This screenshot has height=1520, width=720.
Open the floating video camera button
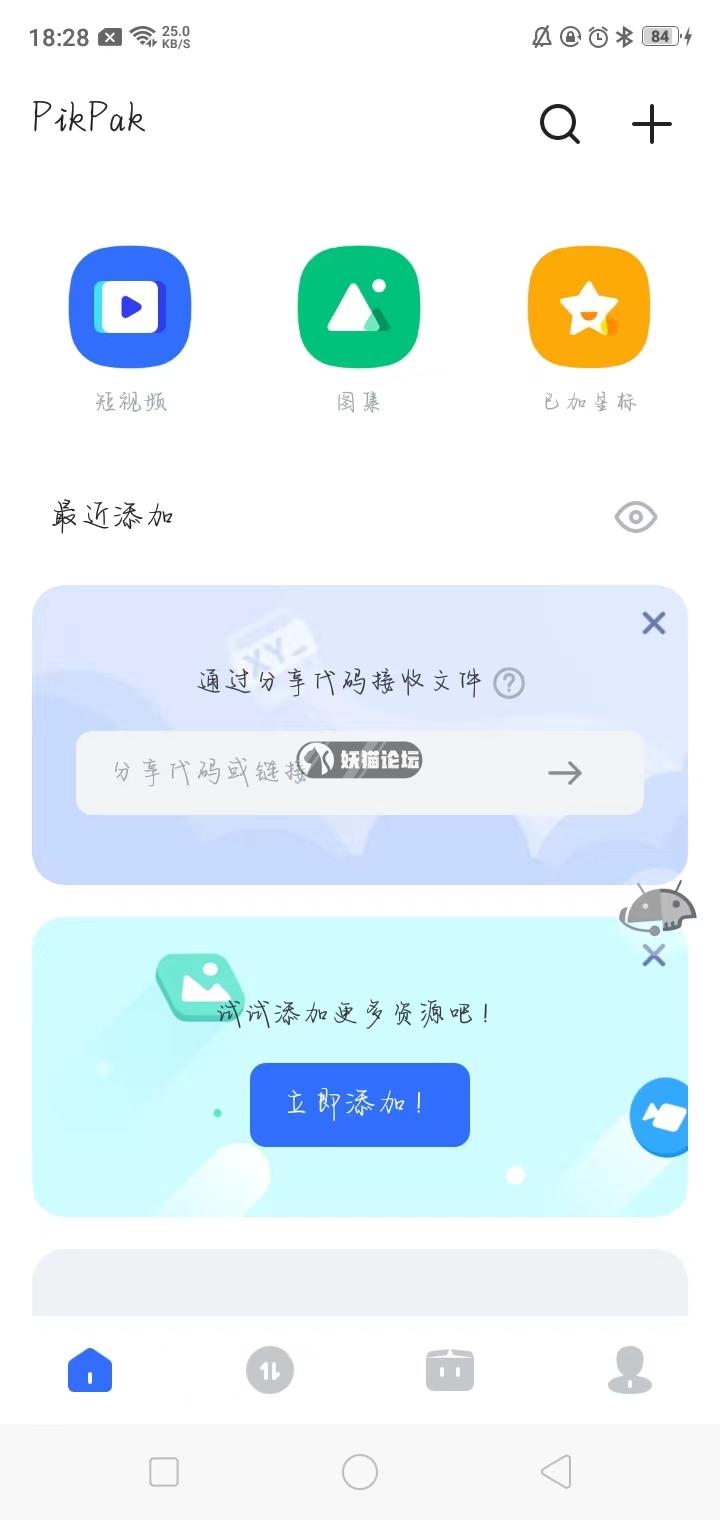[x=662, y=1117]
